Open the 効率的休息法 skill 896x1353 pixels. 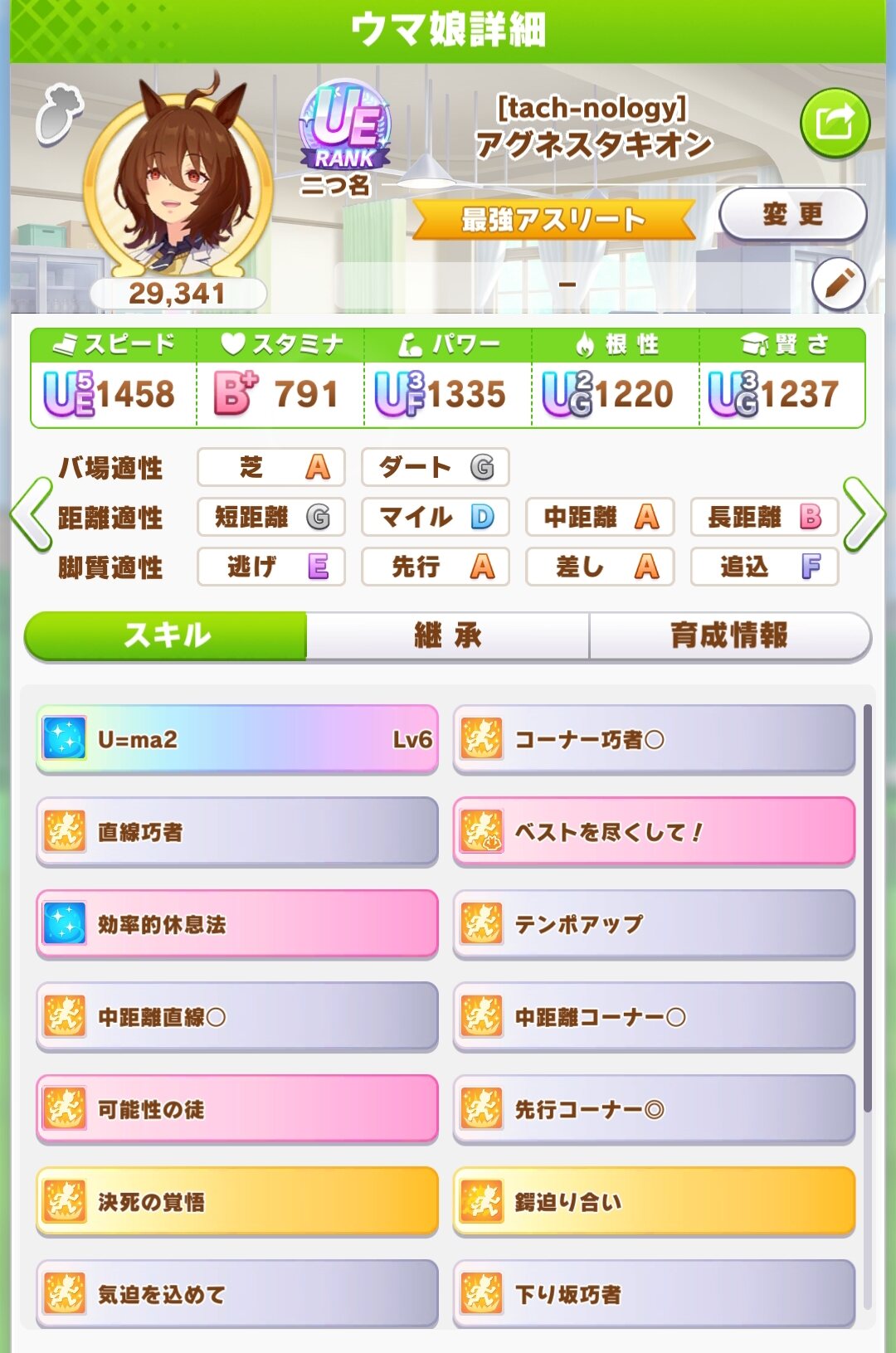237,924
